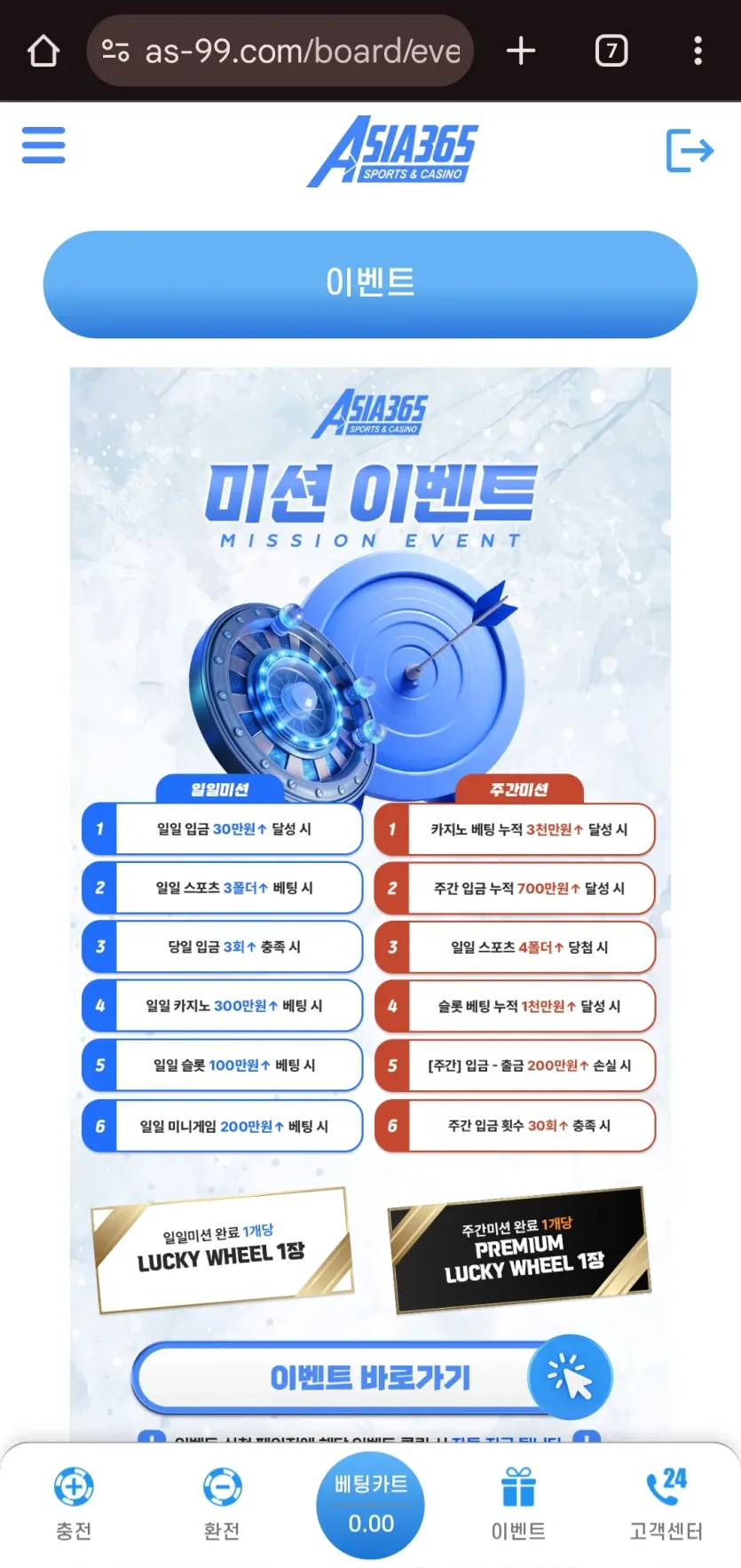Tap the logout icon at top right
741x1568 pixels.
pos(690,150)
